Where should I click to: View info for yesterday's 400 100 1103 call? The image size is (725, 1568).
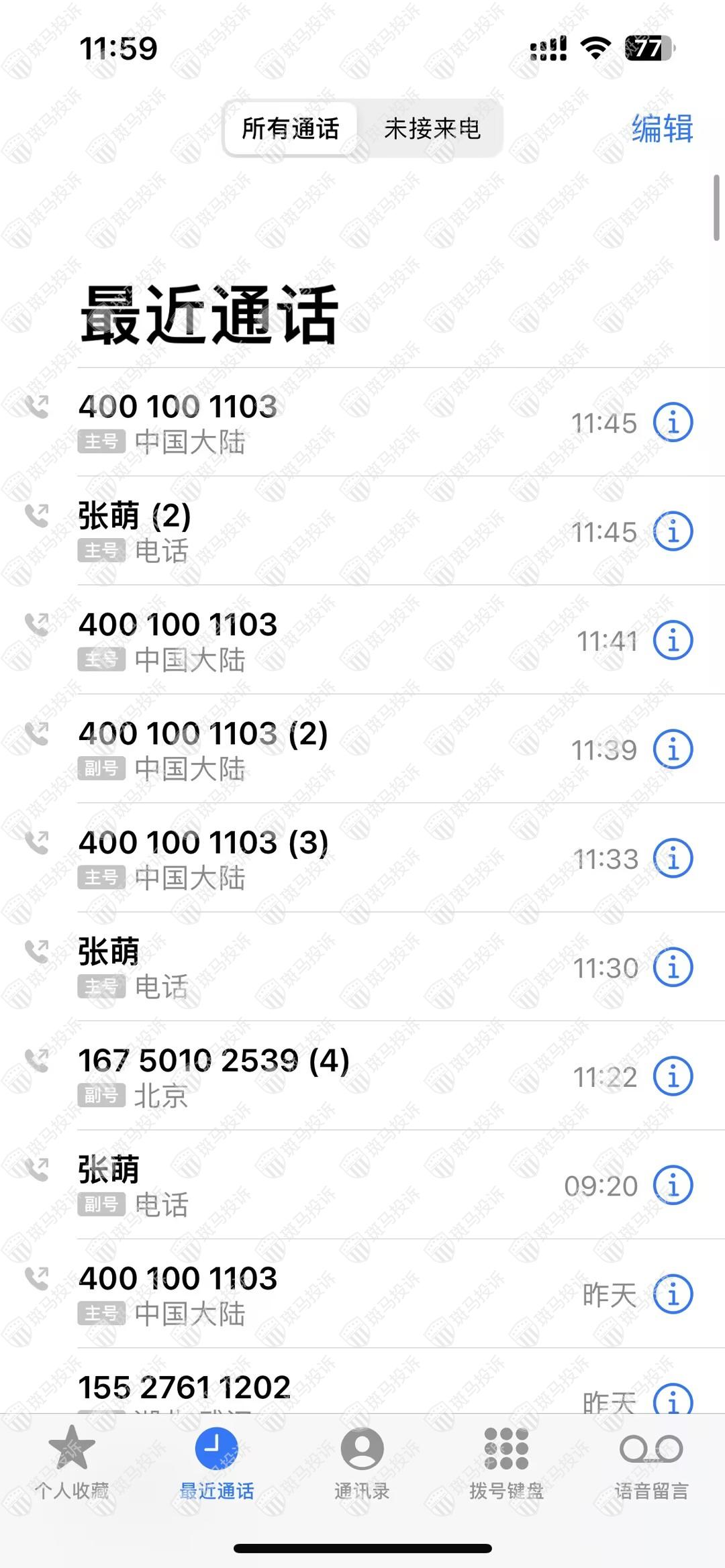click(x=673, y=1295)
